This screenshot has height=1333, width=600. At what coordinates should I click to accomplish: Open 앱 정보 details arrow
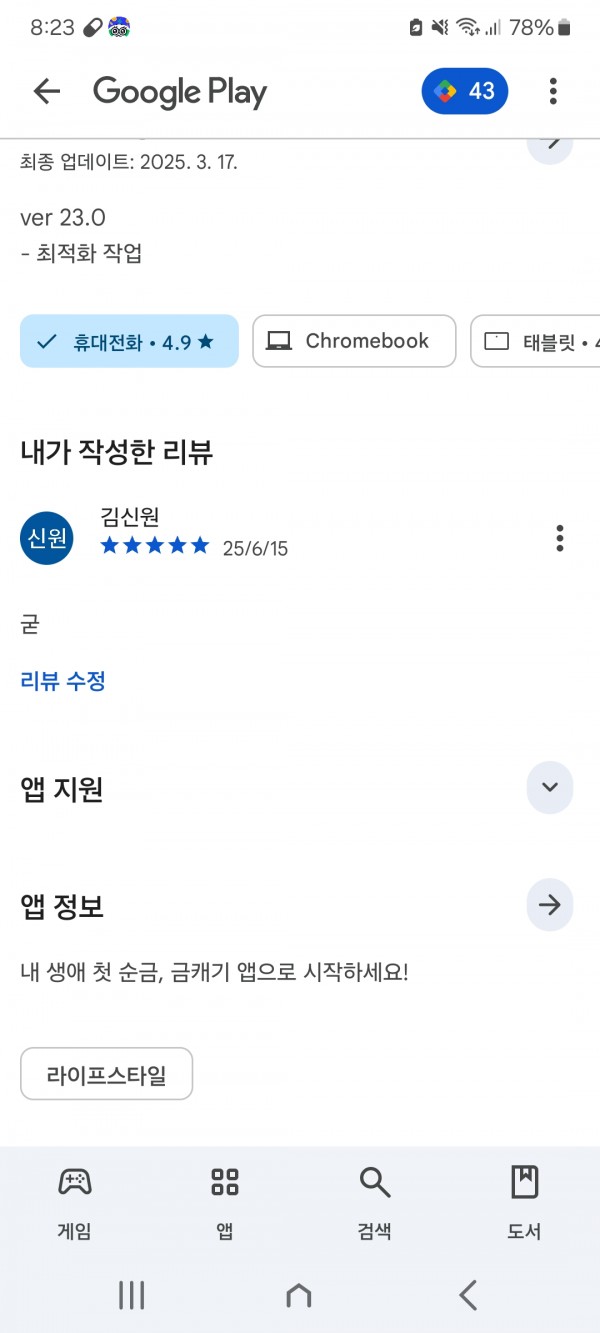(550, 905)
